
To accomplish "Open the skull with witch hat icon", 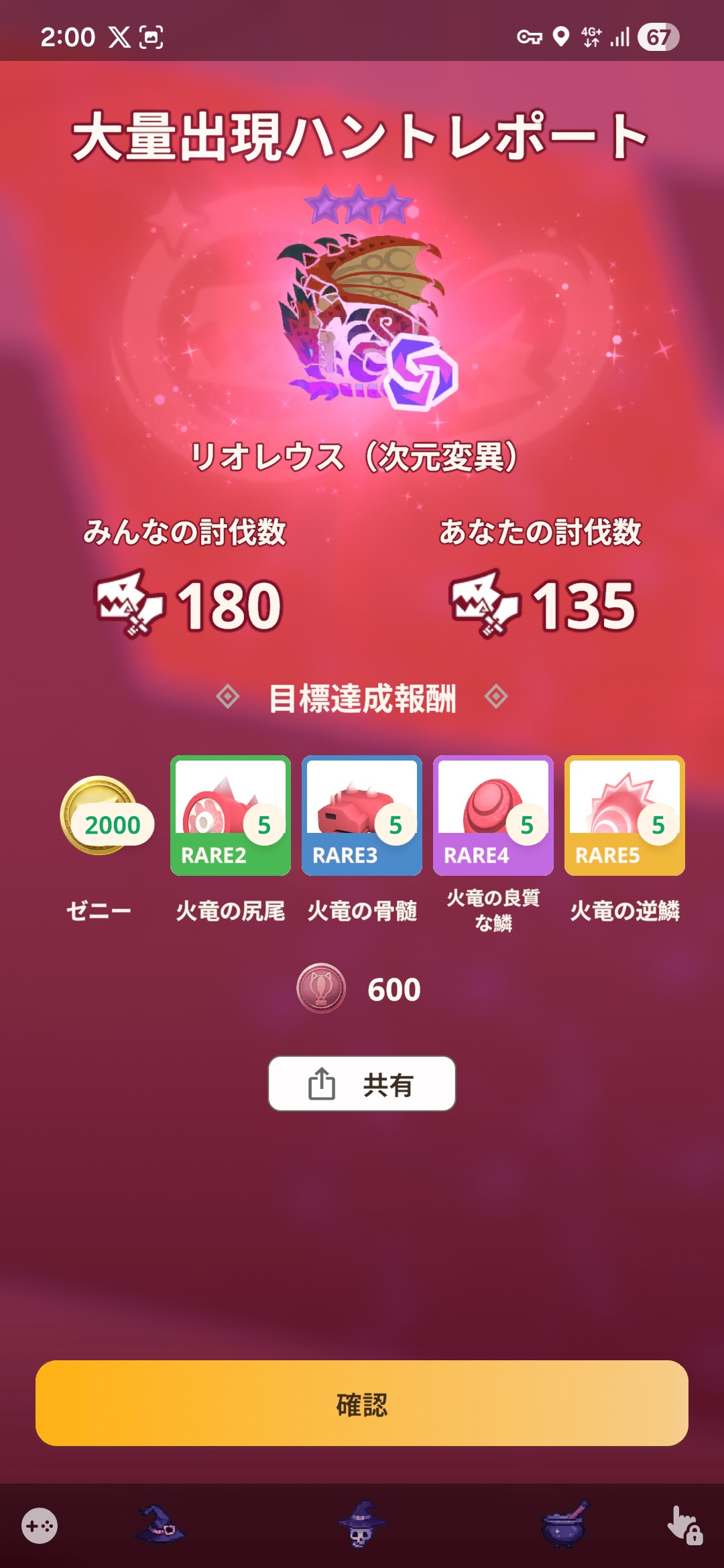I will (361, 1524).
